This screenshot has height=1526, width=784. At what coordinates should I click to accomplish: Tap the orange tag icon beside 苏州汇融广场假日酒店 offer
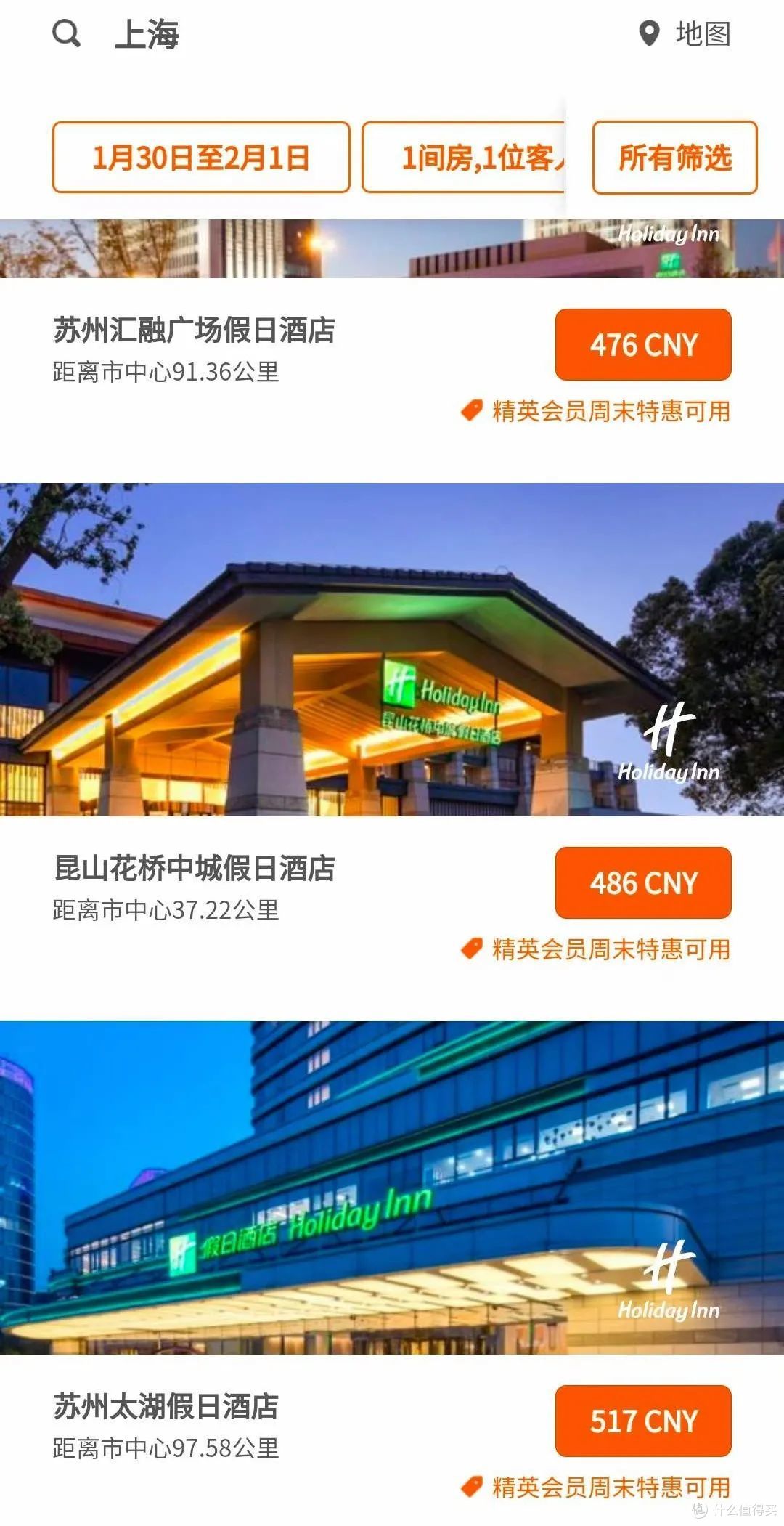471,412
